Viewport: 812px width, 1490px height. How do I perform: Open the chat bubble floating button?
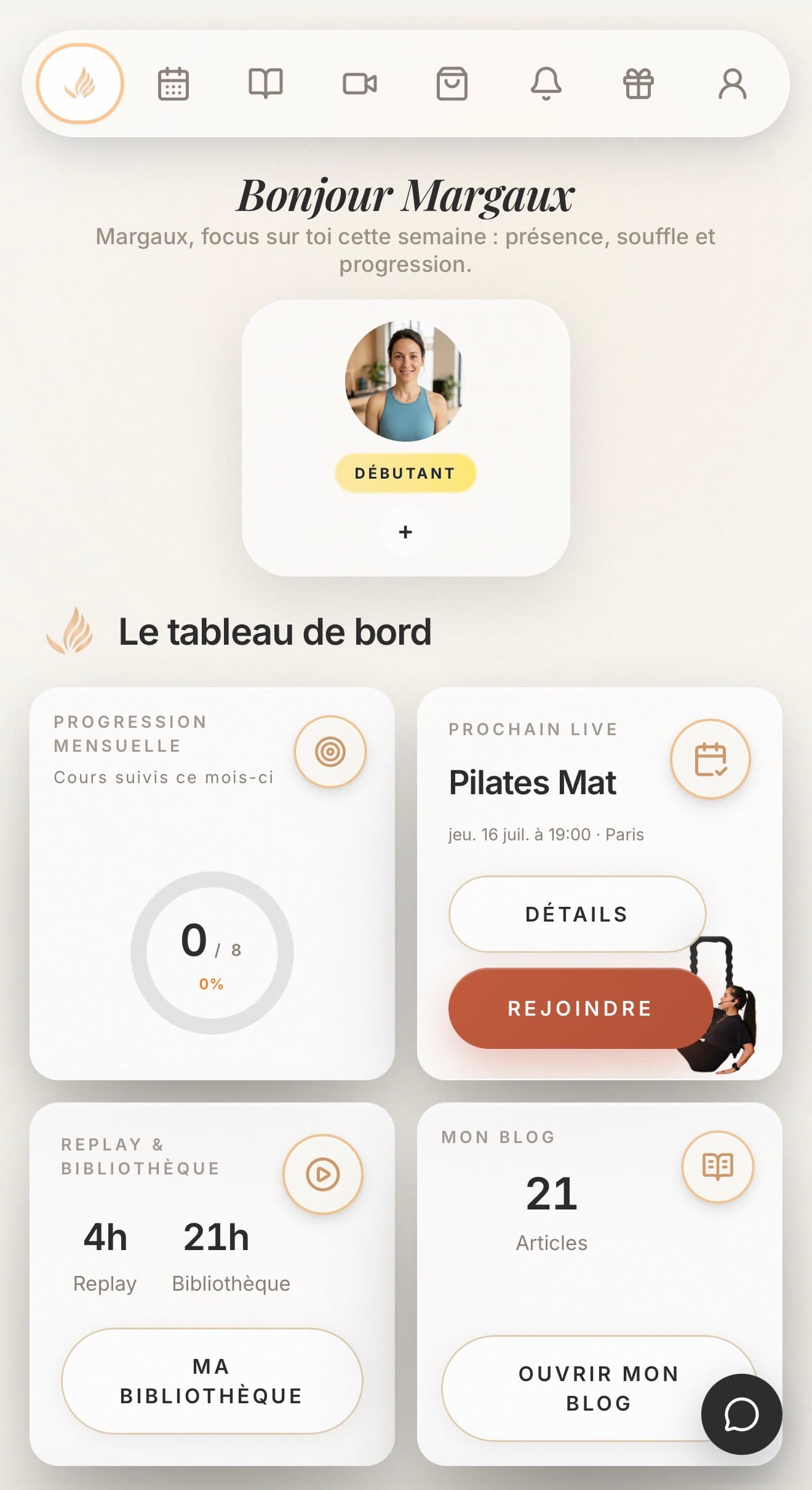(x=741, y=1414)
